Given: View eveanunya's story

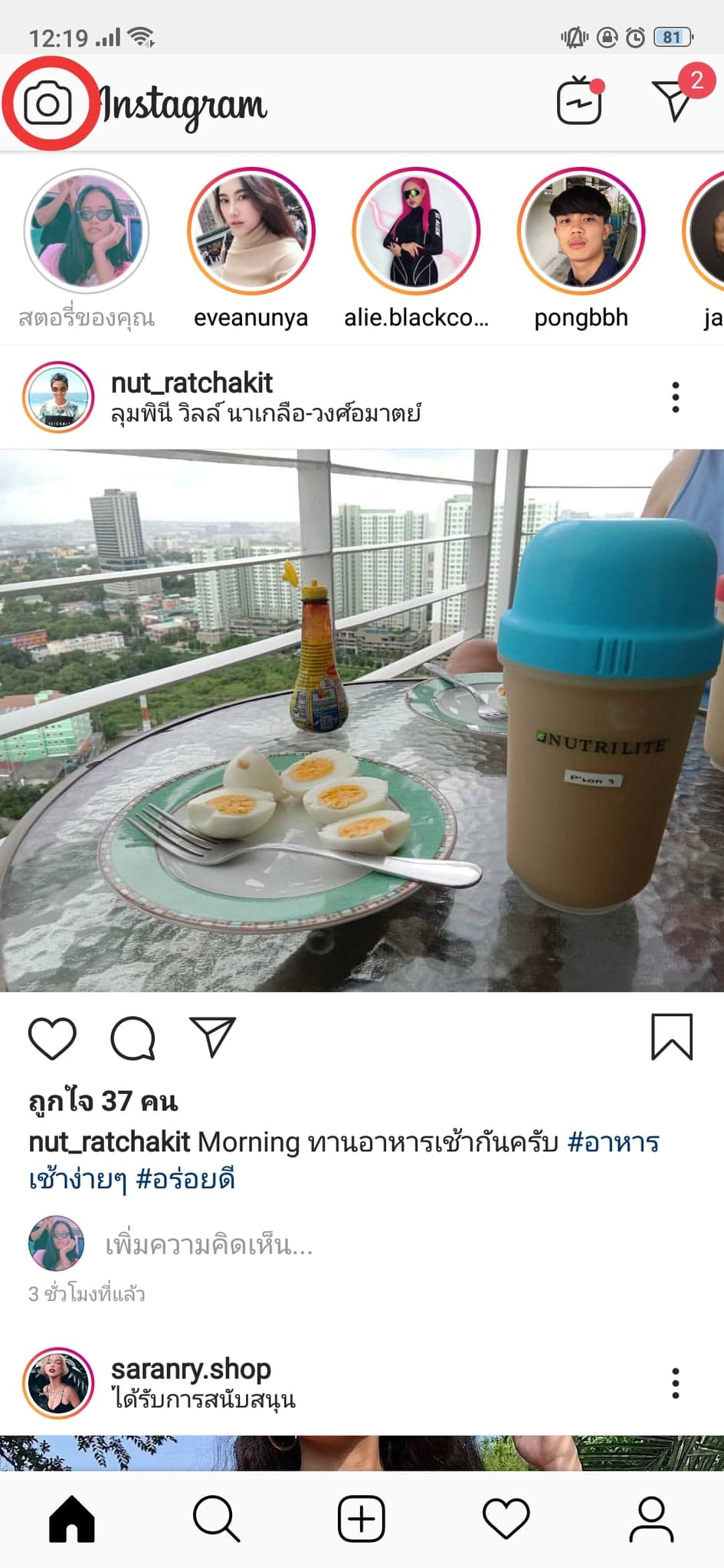Looking at the screenshot, I should point(251,231).
